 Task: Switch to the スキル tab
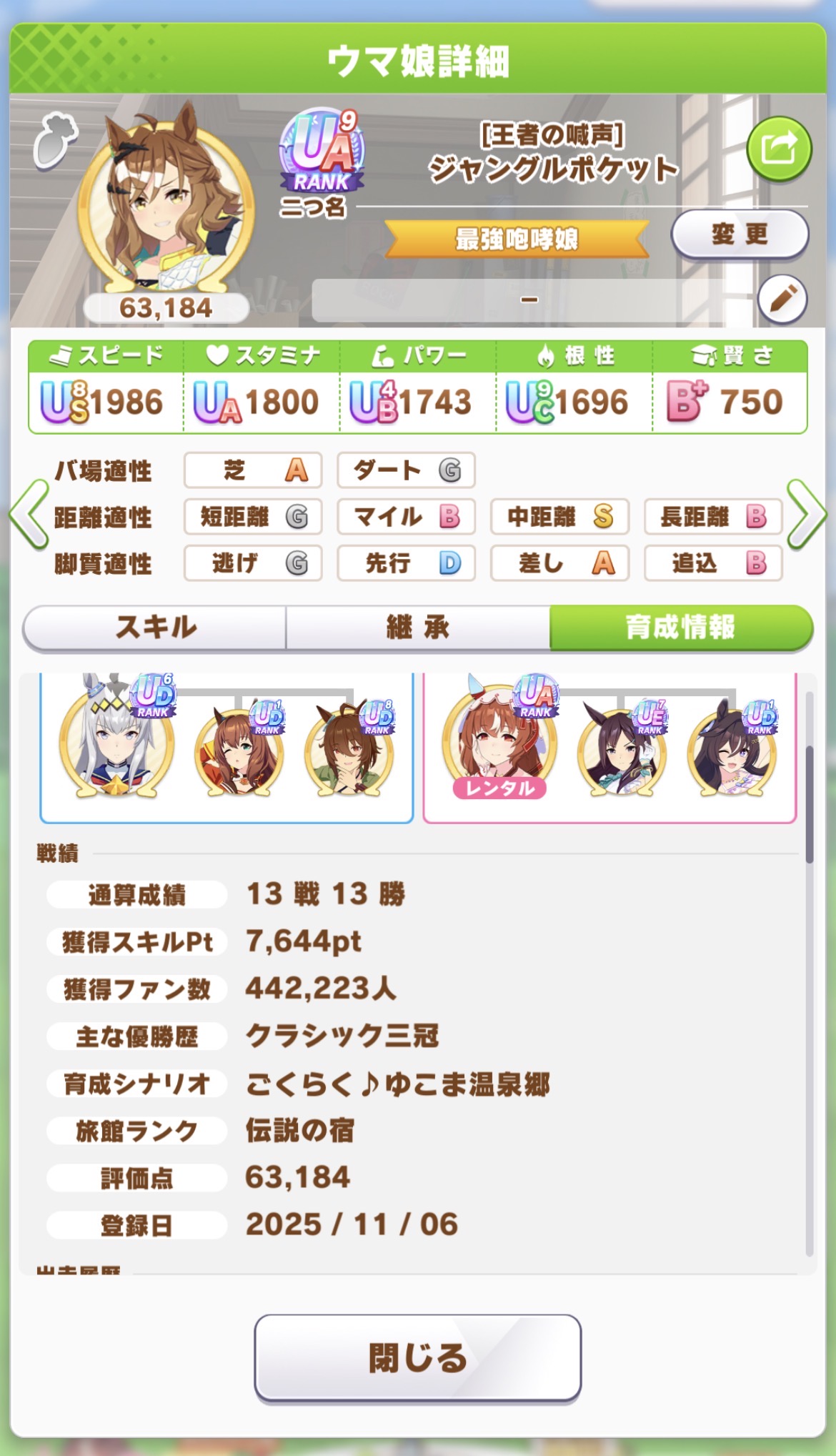coord(155,628)
